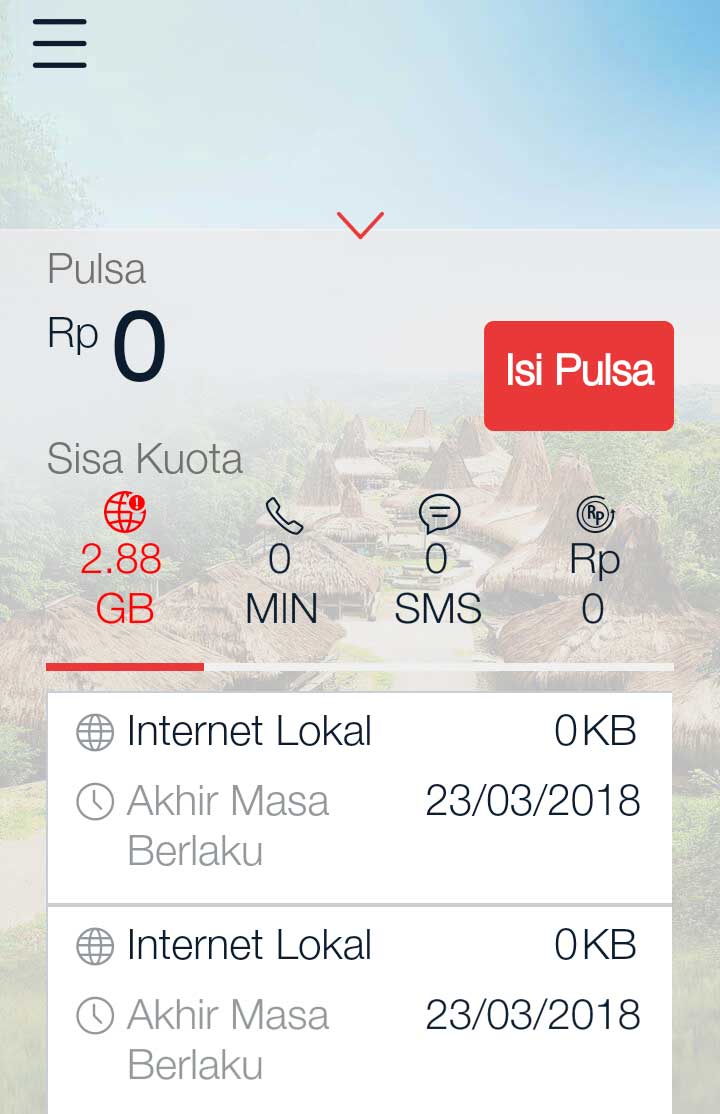
Task: Switch to the MIN call quota tab
Action: pos(282,562)
